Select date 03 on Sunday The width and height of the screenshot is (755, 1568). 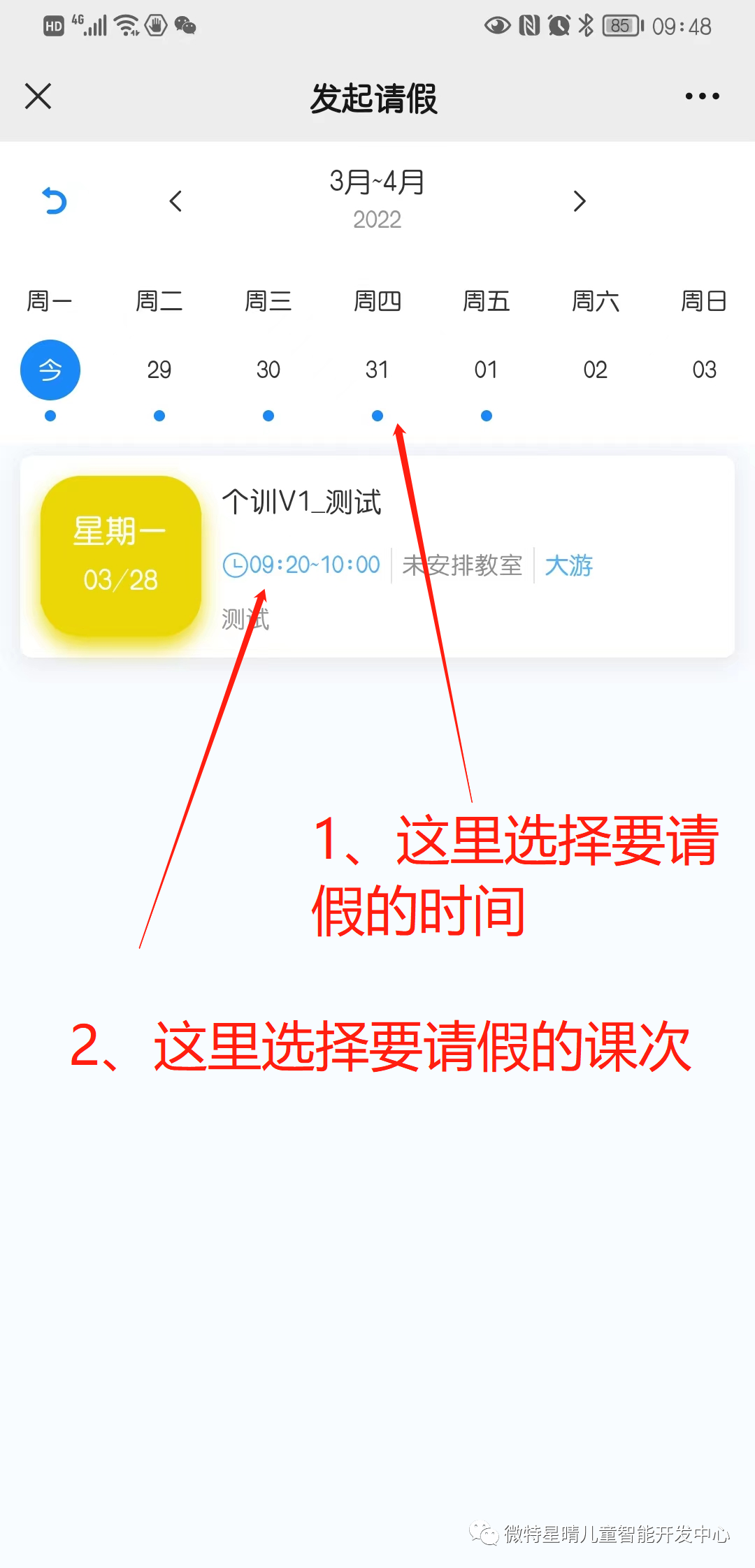pyautogui.click(x=704, y=370)
